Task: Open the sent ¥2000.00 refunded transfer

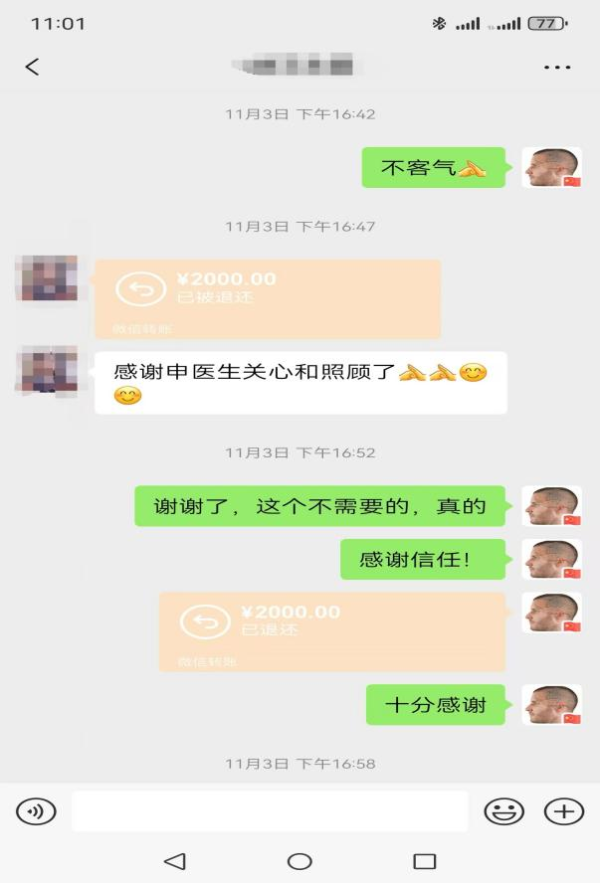Action: (x=332, y=631)
